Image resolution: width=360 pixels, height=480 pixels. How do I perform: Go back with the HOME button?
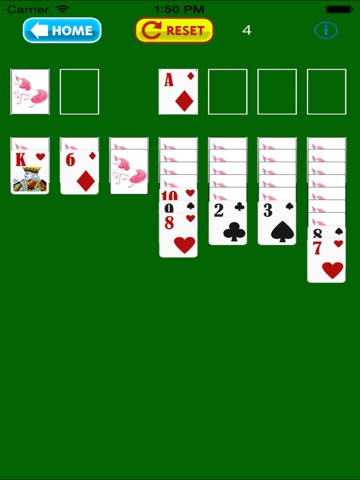(x=62, y=30)
